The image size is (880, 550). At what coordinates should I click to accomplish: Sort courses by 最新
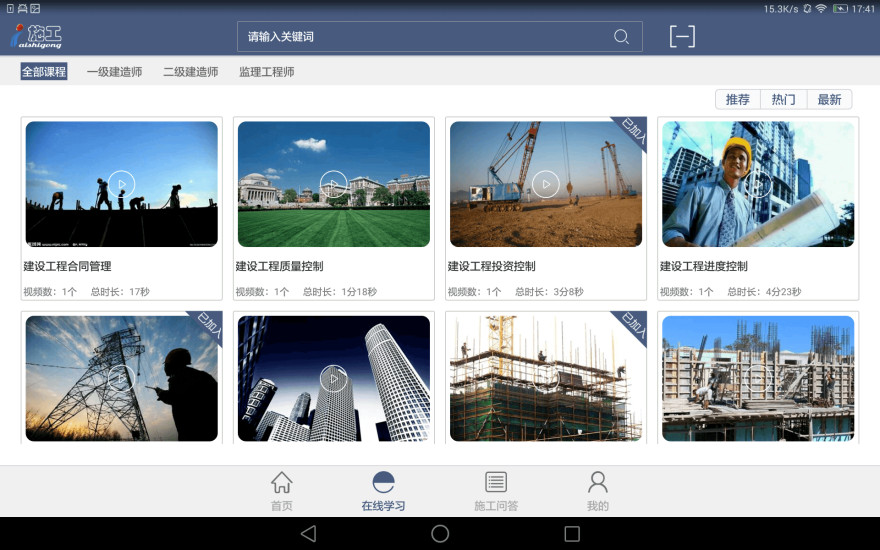tap(829, 99)
